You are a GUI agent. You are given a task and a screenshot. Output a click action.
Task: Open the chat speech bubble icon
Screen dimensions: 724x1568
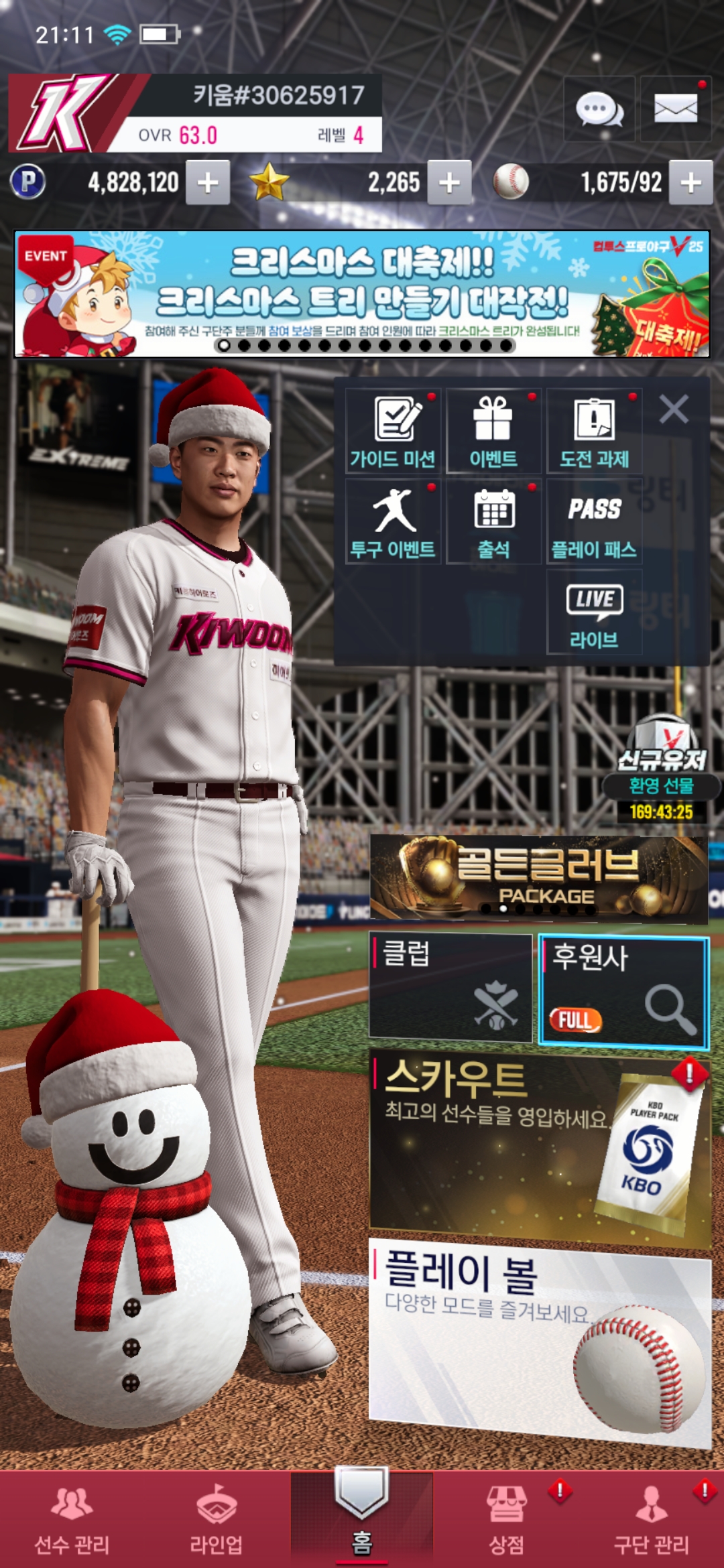[x=599, y=109]
